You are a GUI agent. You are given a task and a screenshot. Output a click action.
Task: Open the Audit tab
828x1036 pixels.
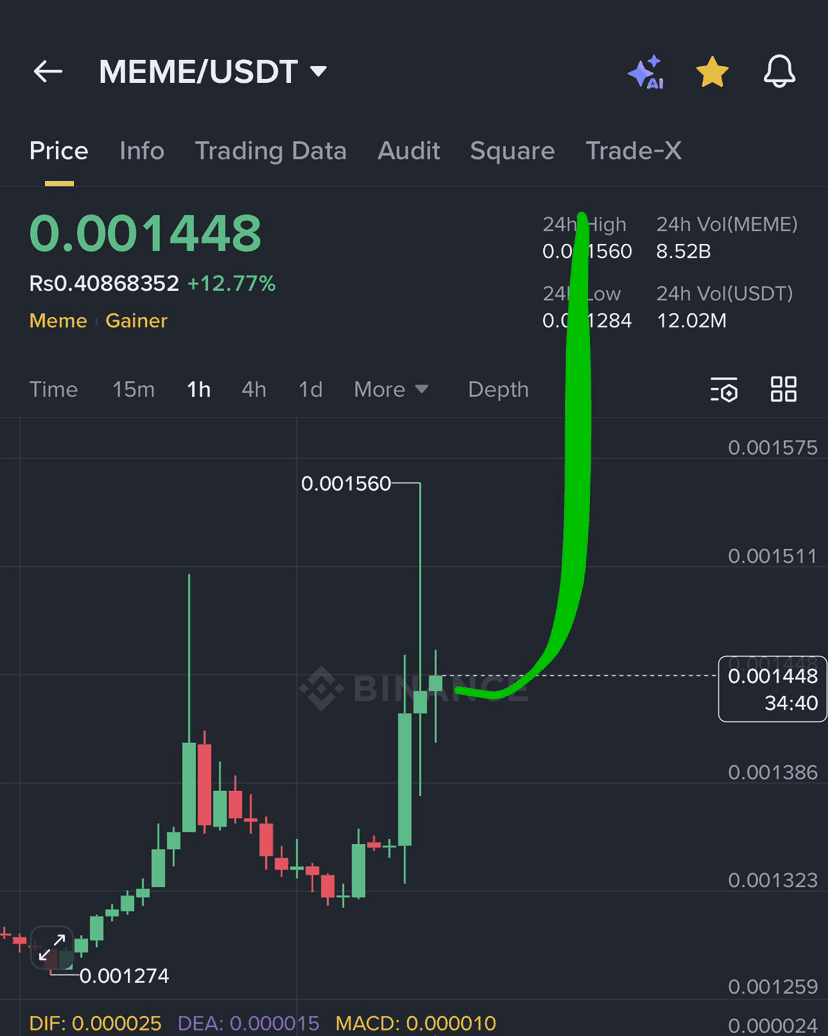408,151
